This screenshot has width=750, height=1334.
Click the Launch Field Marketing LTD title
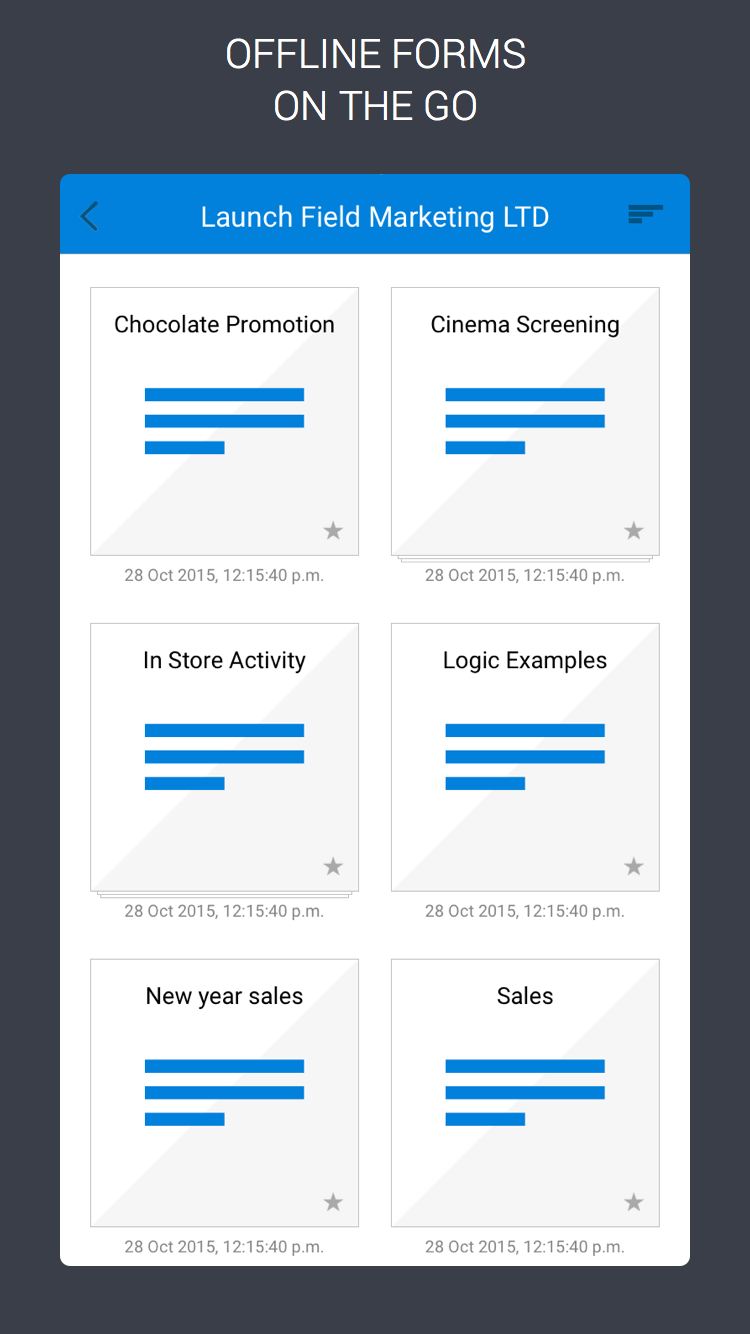[375, 216]
